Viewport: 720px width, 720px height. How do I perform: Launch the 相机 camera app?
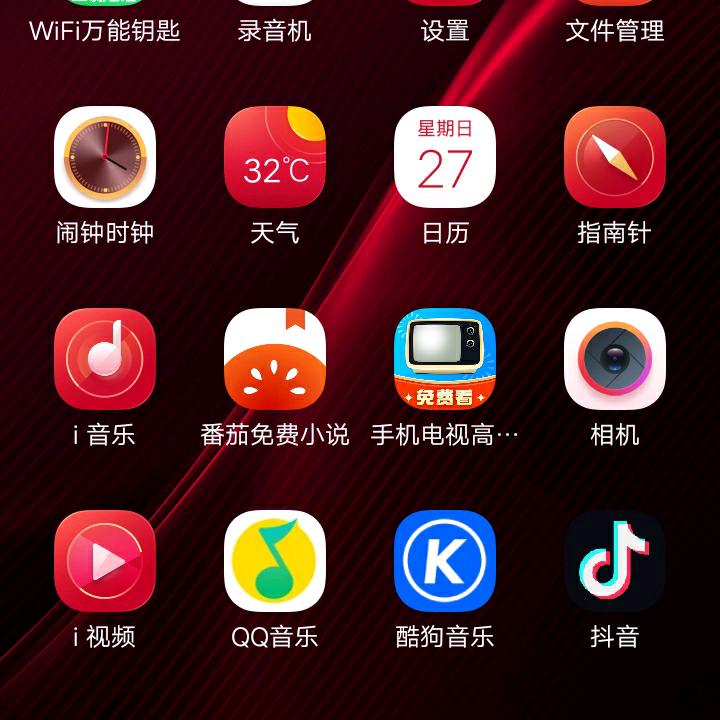[x=615, y=359]
